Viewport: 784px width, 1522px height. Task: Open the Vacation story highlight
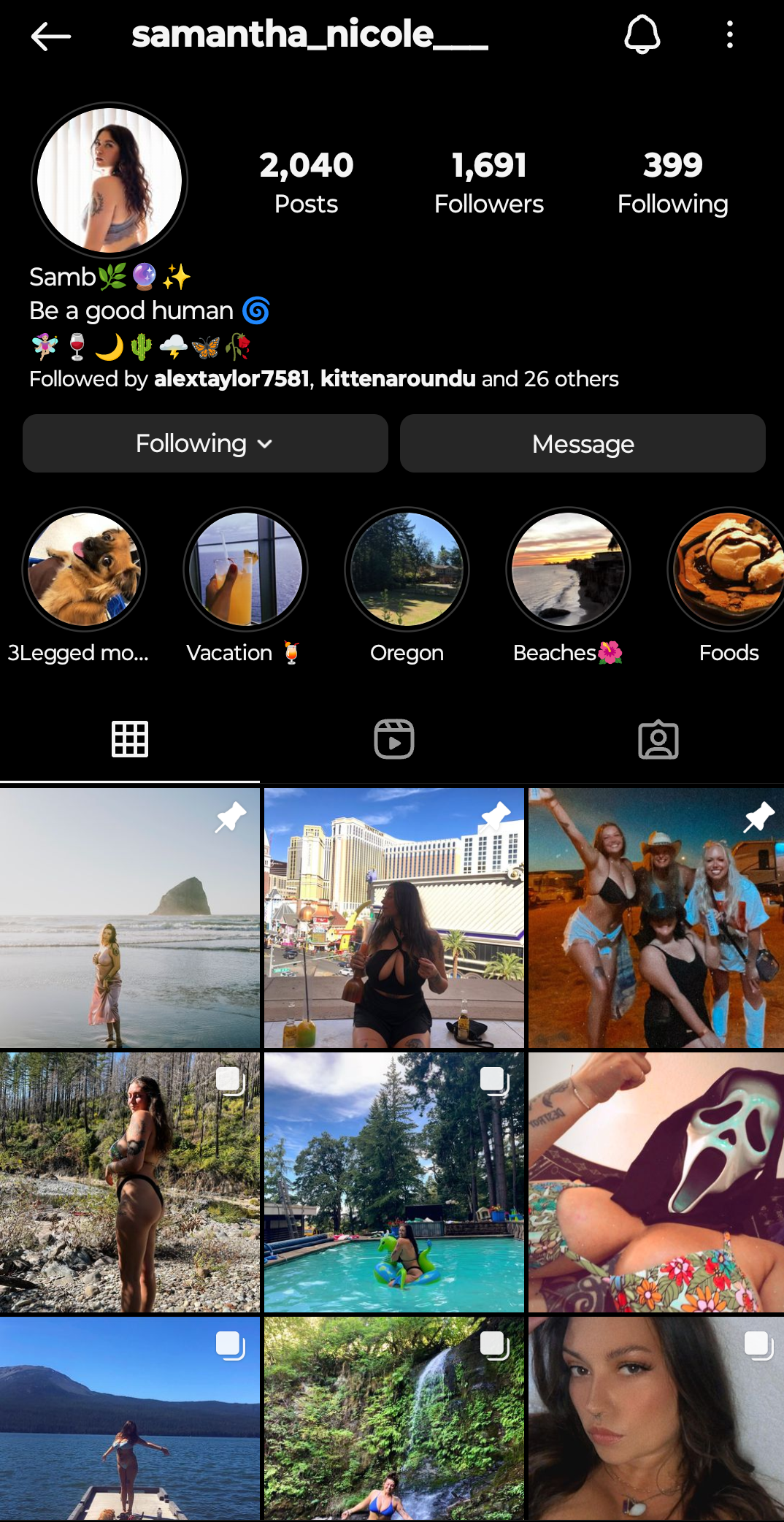tap(245, 570)
